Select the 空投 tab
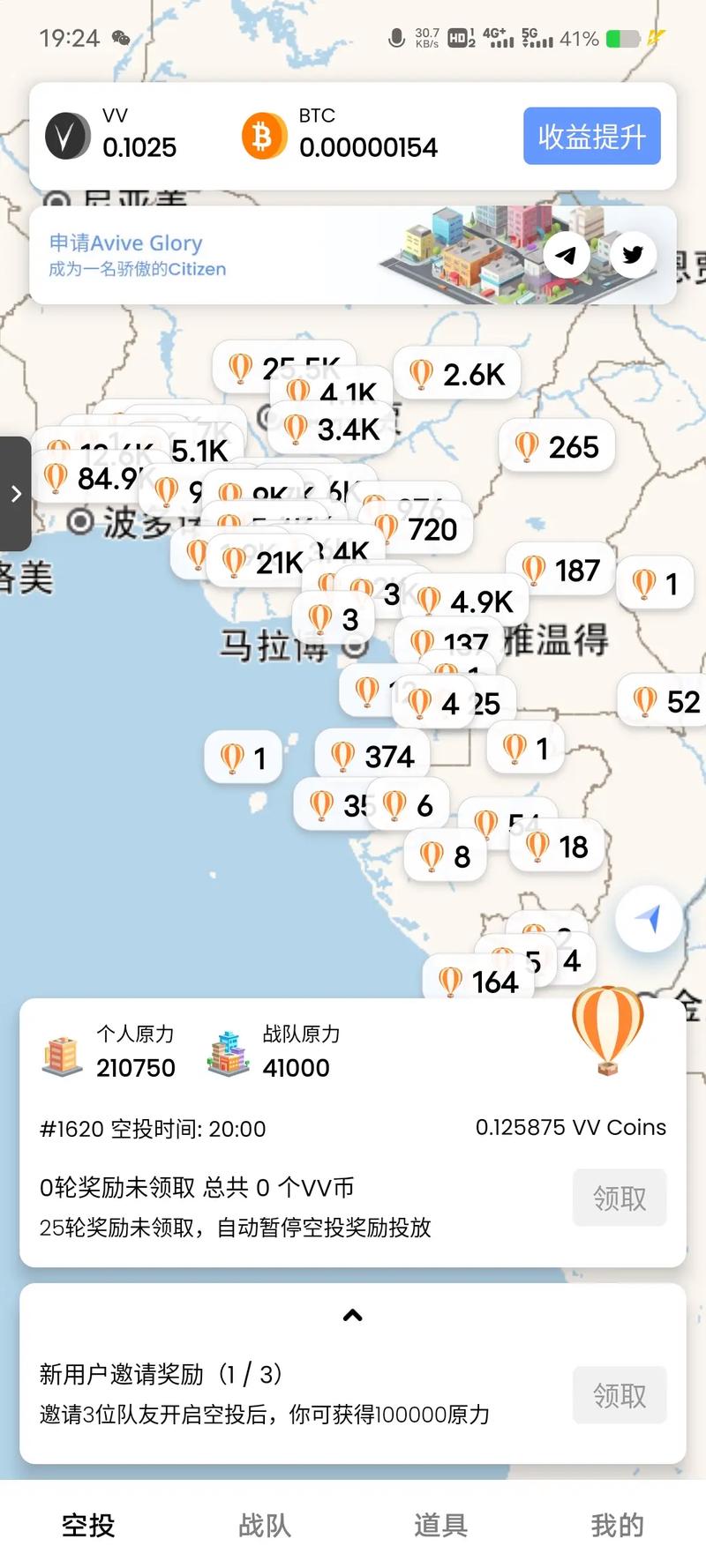 click(x=88, y=1525)
